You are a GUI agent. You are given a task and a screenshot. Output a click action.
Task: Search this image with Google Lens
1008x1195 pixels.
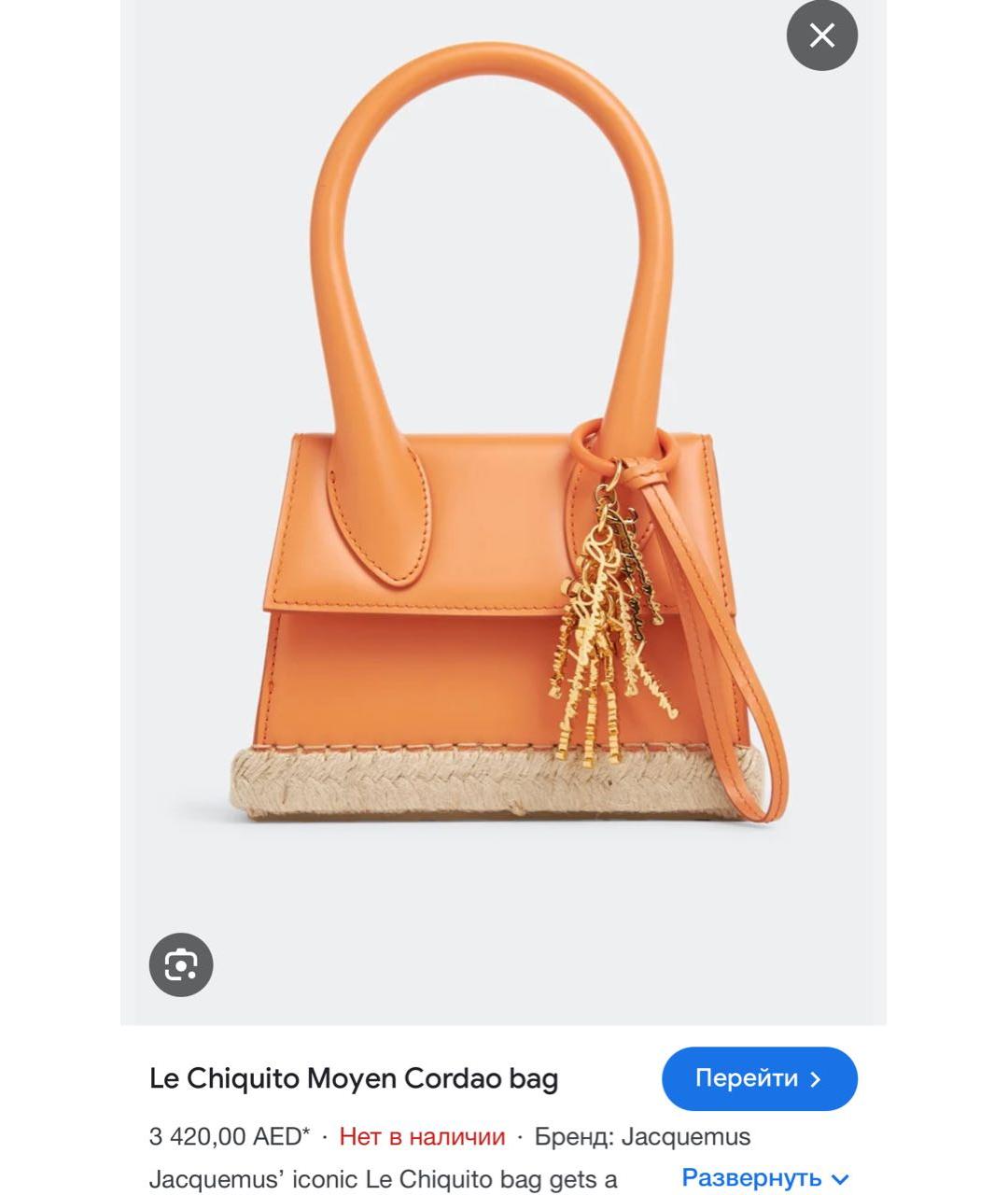181,964
